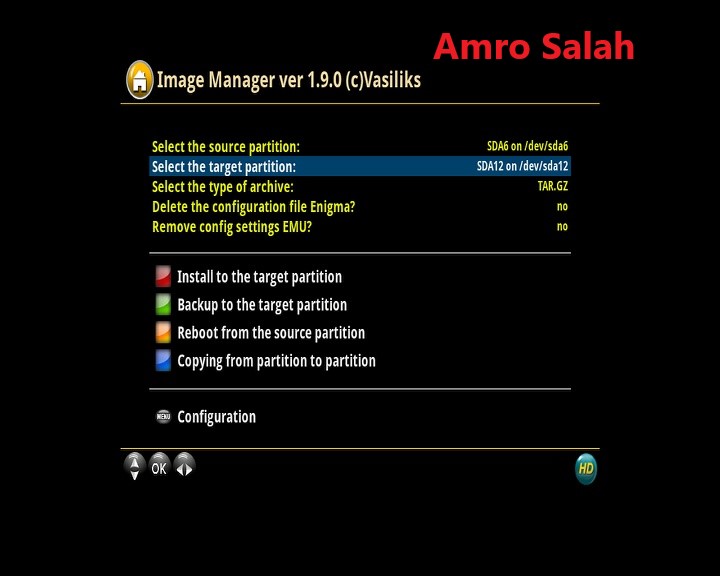Select the source partition row
720x576 pixels.
pyautogui.click(x=360, y=147)
